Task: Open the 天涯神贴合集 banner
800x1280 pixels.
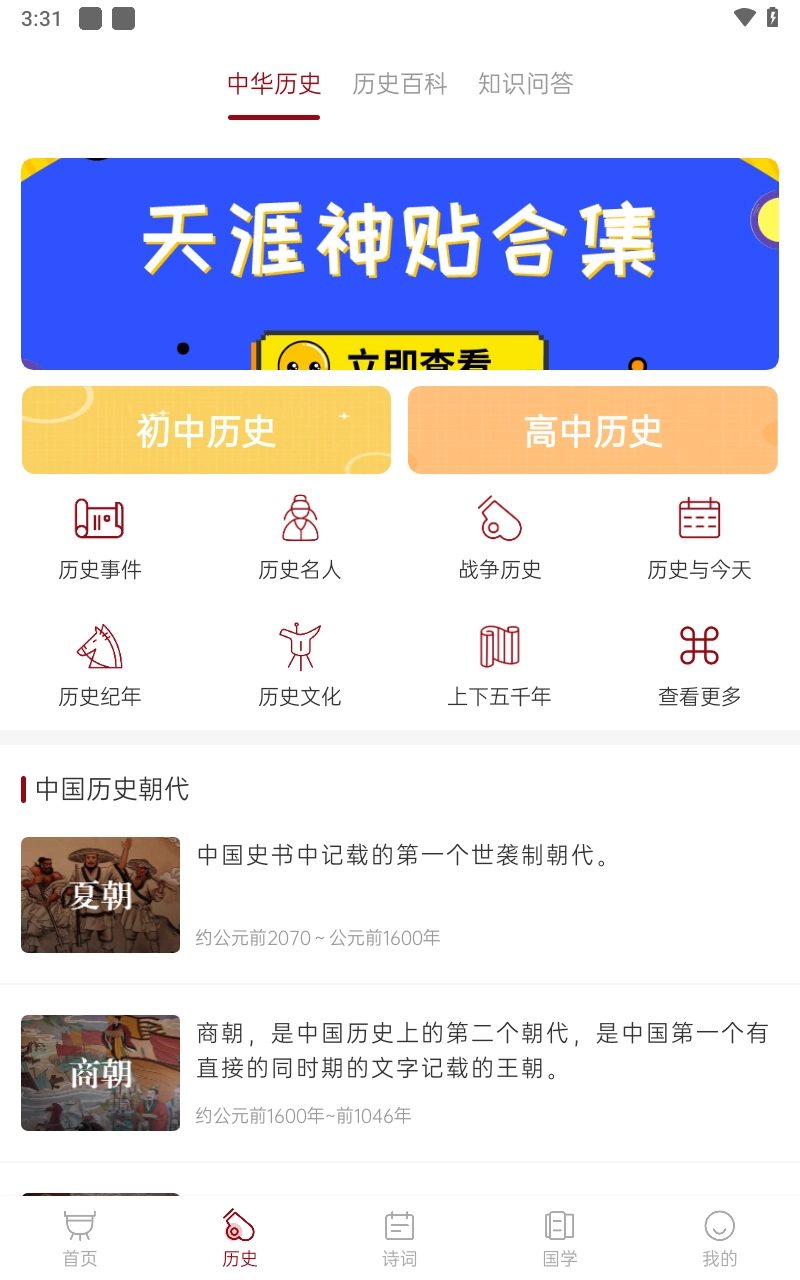Action: point(400,264)
